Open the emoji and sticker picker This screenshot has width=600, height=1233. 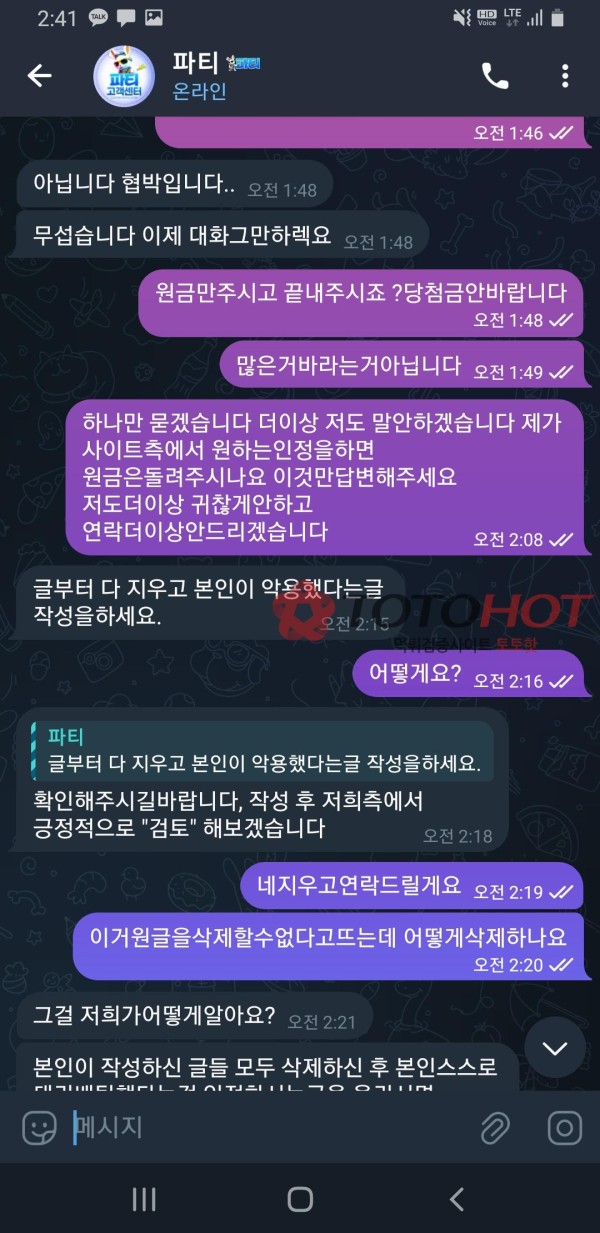[x=39, y=1128]
